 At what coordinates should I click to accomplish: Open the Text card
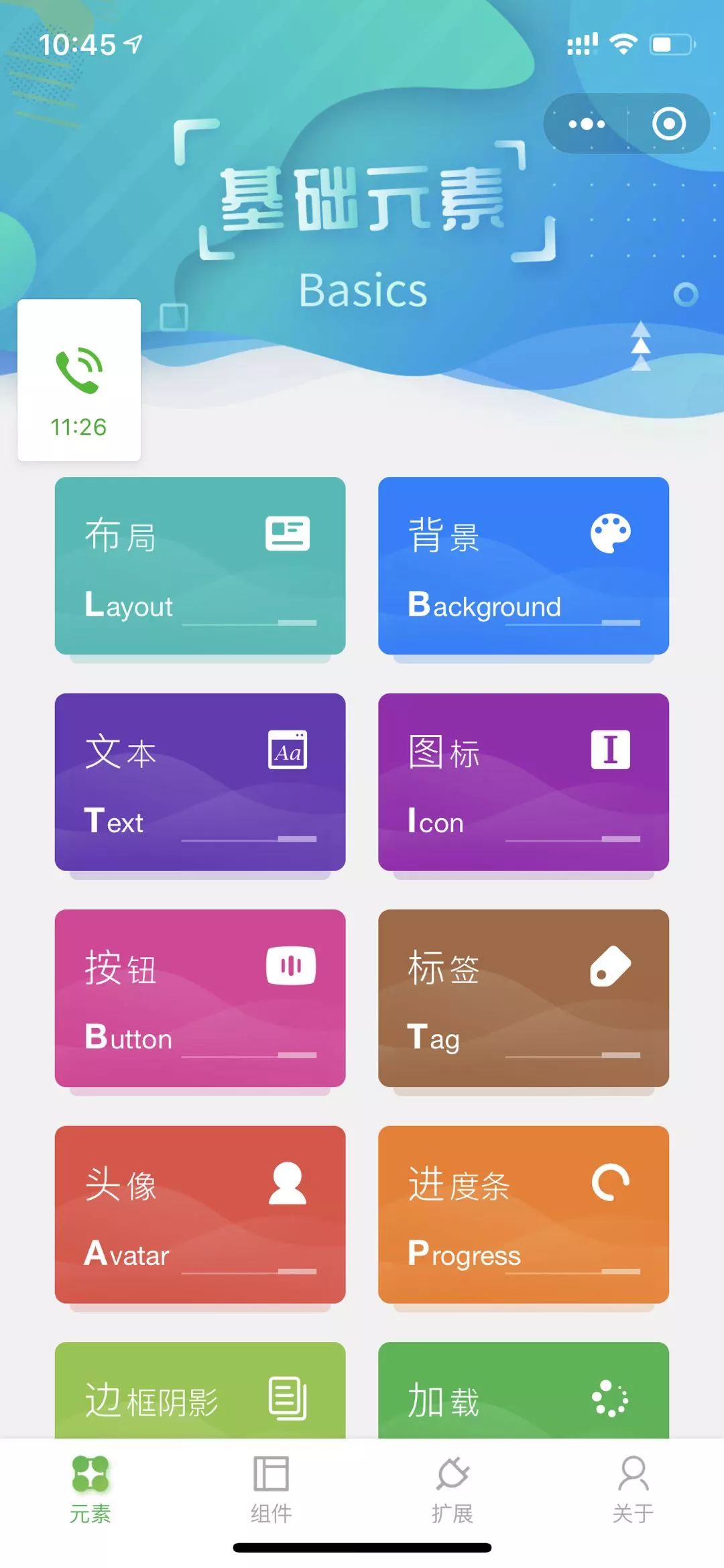click(200, 781)
